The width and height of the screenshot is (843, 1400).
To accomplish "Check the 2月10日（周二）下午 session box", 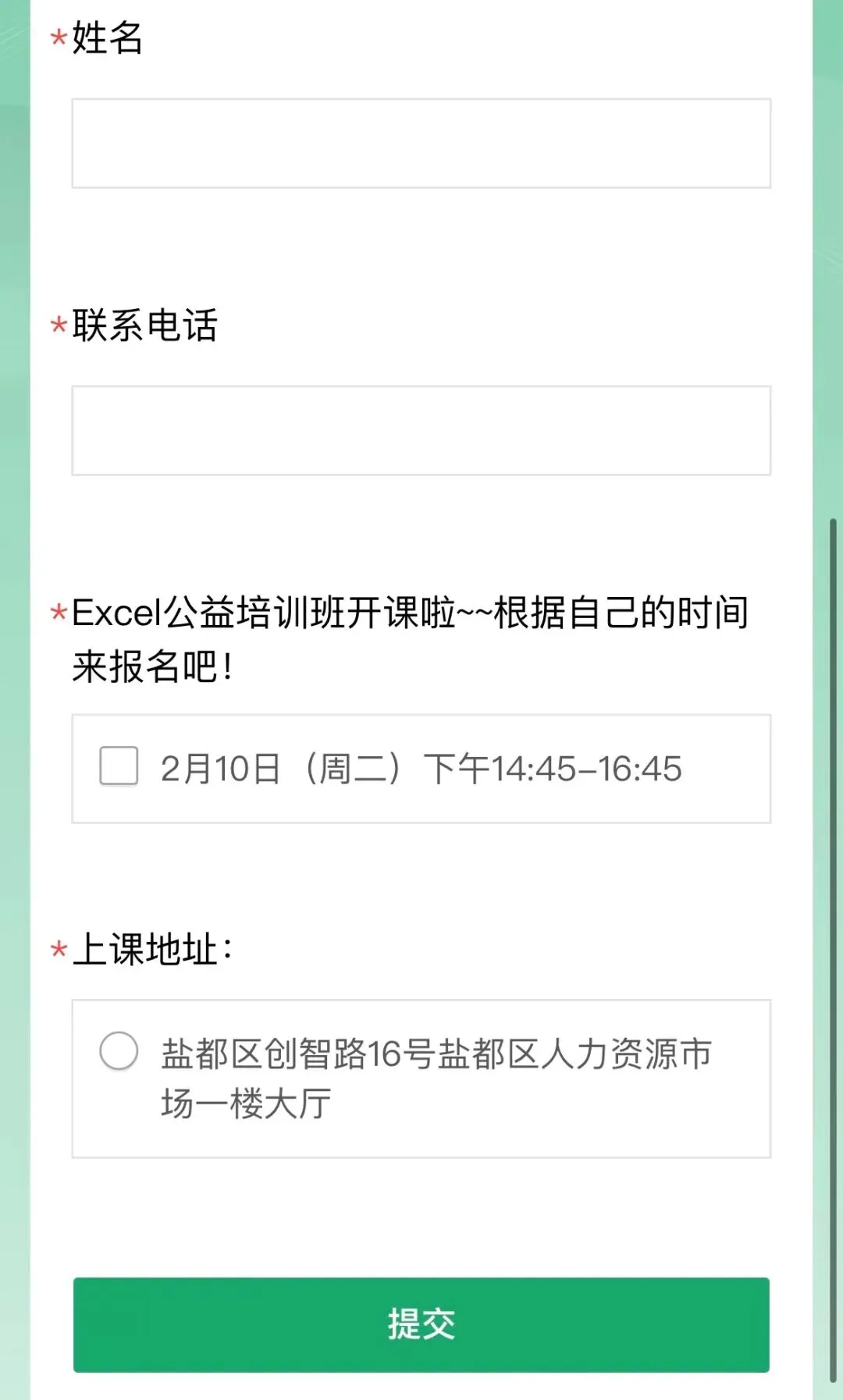I will [x=119, y=766].
